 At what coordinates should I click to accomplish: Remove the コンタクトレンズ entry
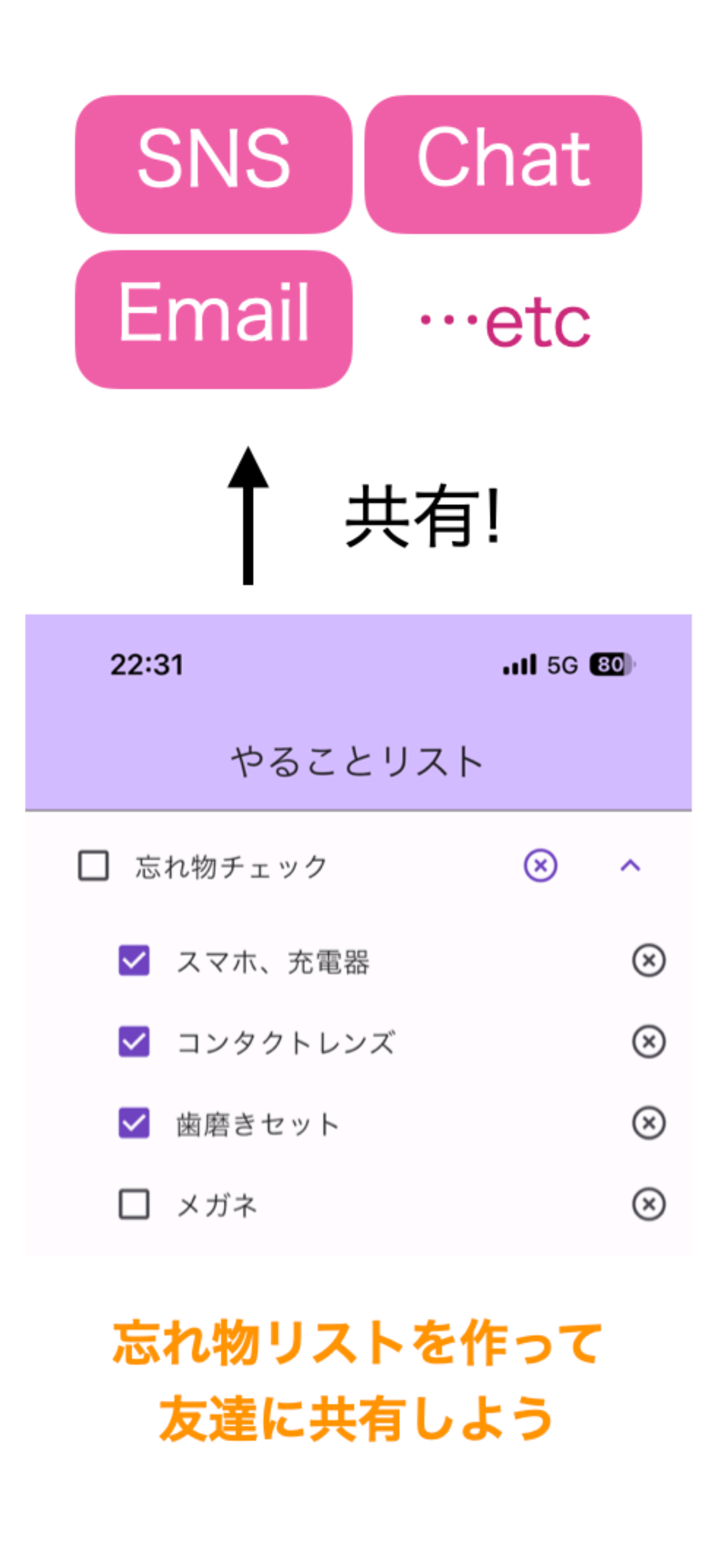pyautogui.click(x=647, y=1041)
